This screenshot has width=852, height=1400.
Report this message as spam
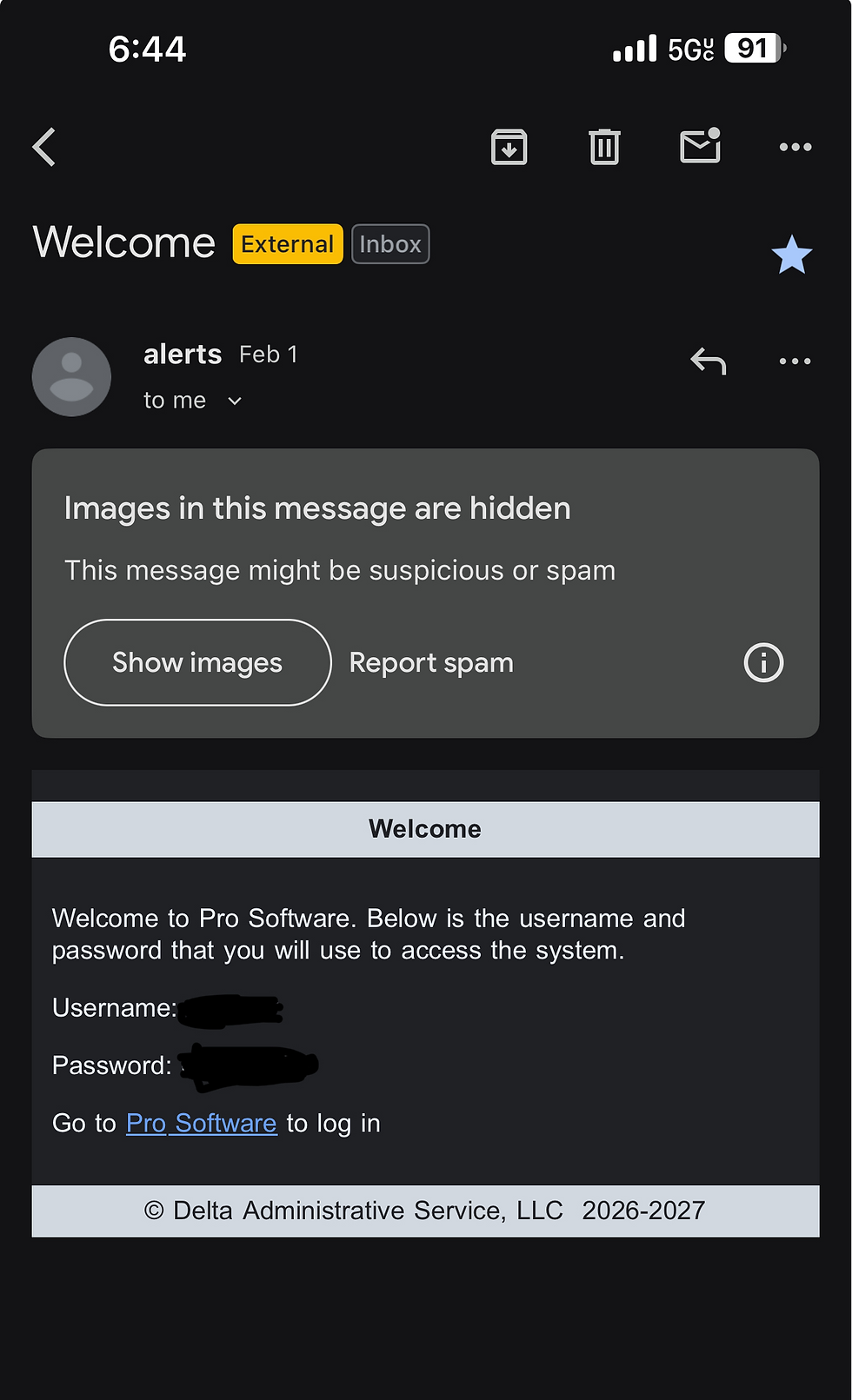tap(431, 662)
